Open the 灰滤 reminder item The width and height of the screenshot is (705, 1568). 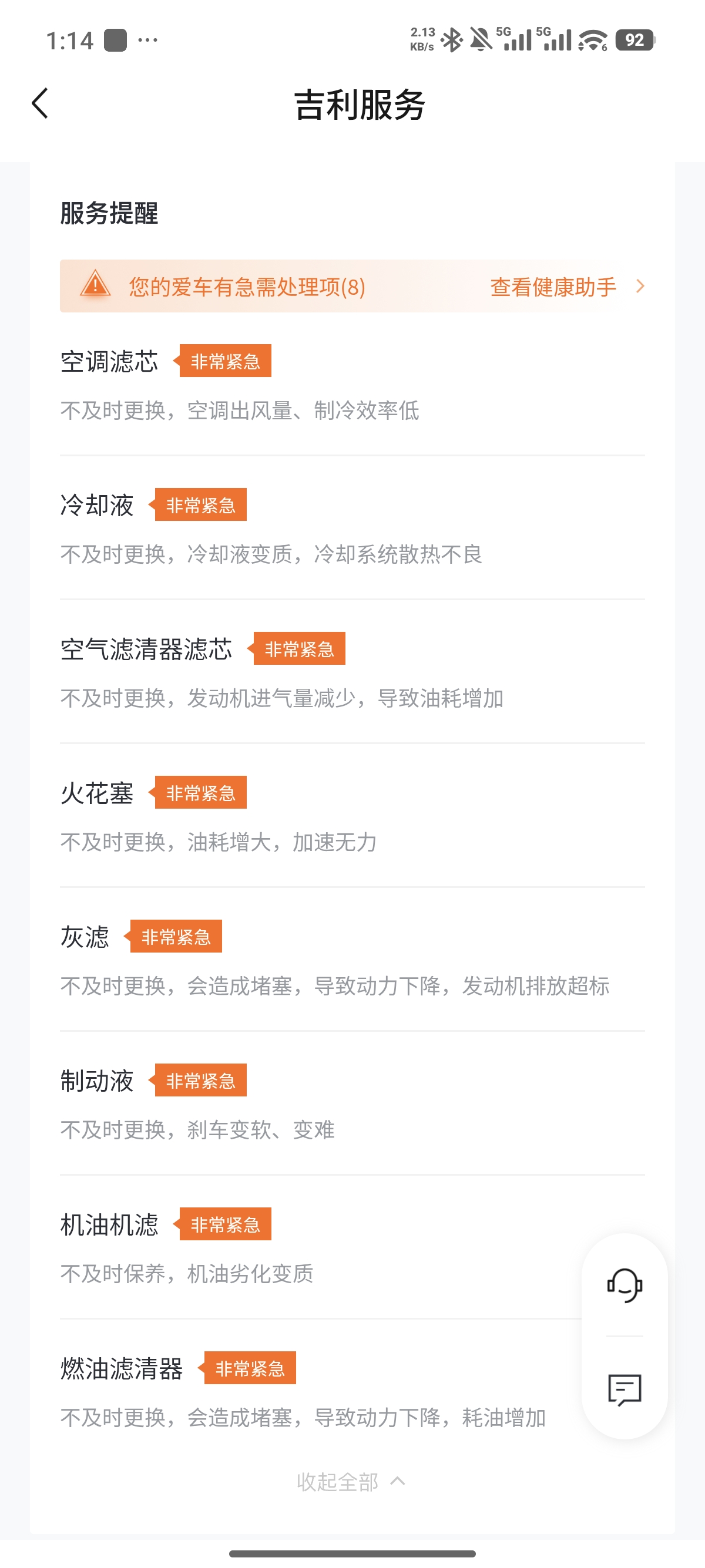(x=352, y=960)
